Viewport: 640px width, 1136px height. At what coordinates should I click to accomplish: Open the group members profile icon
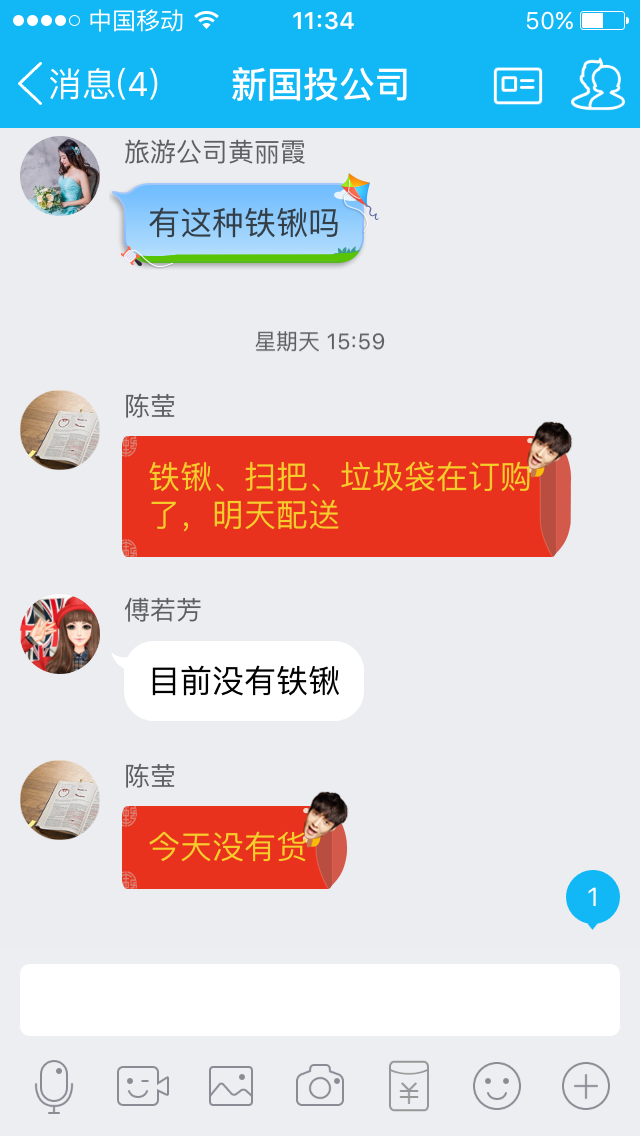597,85
